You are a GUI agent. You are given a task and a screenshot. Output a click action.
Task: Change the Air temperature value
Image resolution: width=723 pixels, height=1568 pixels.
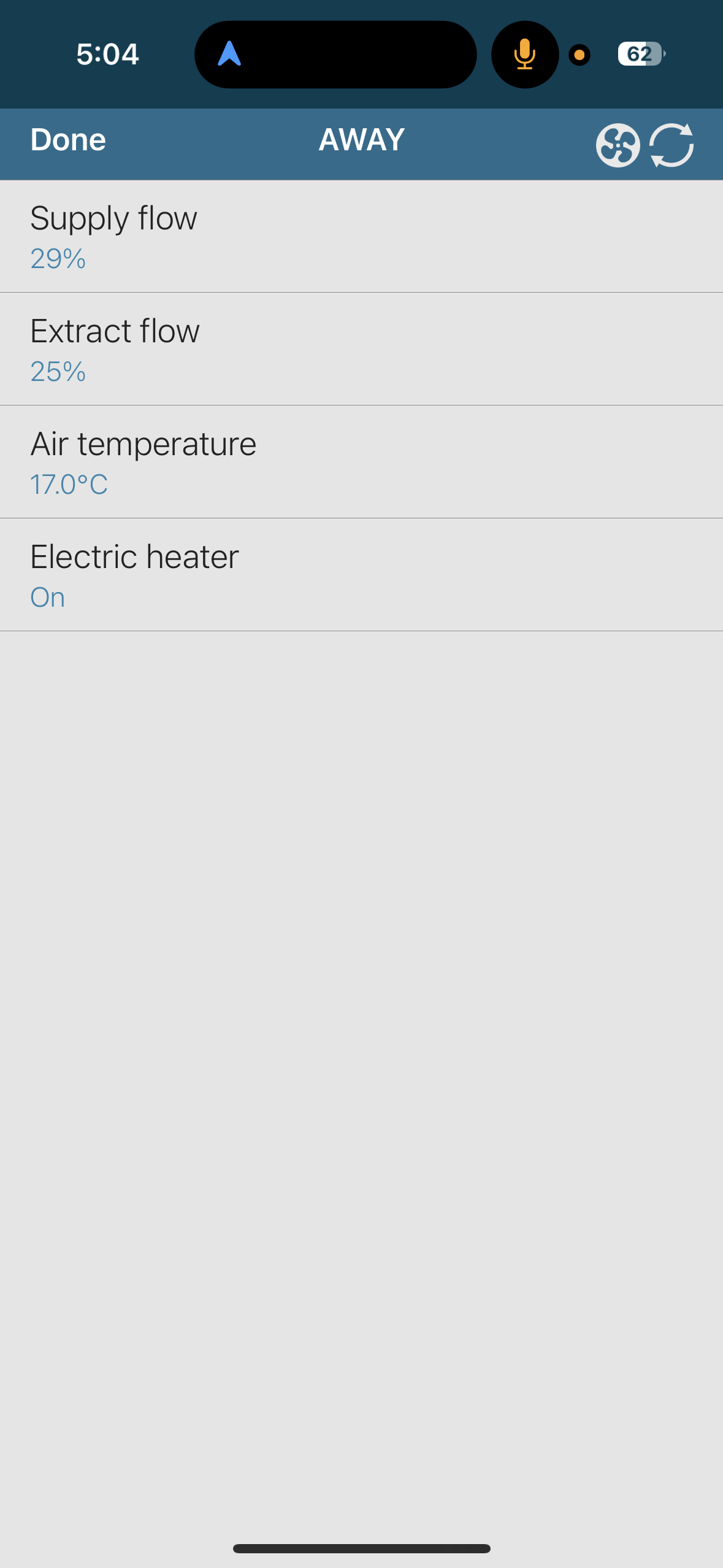361,462
